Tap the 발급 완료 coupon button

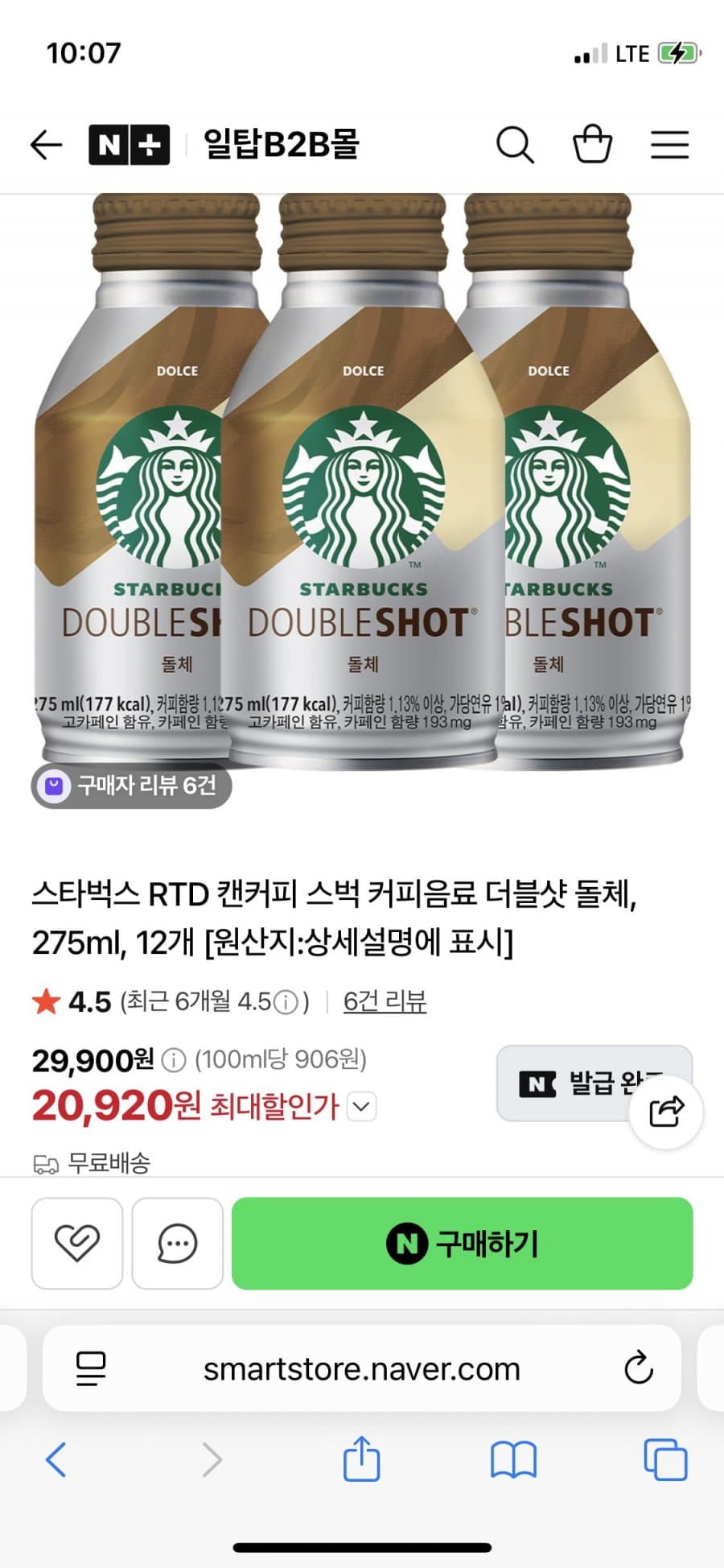[594, 1083]
